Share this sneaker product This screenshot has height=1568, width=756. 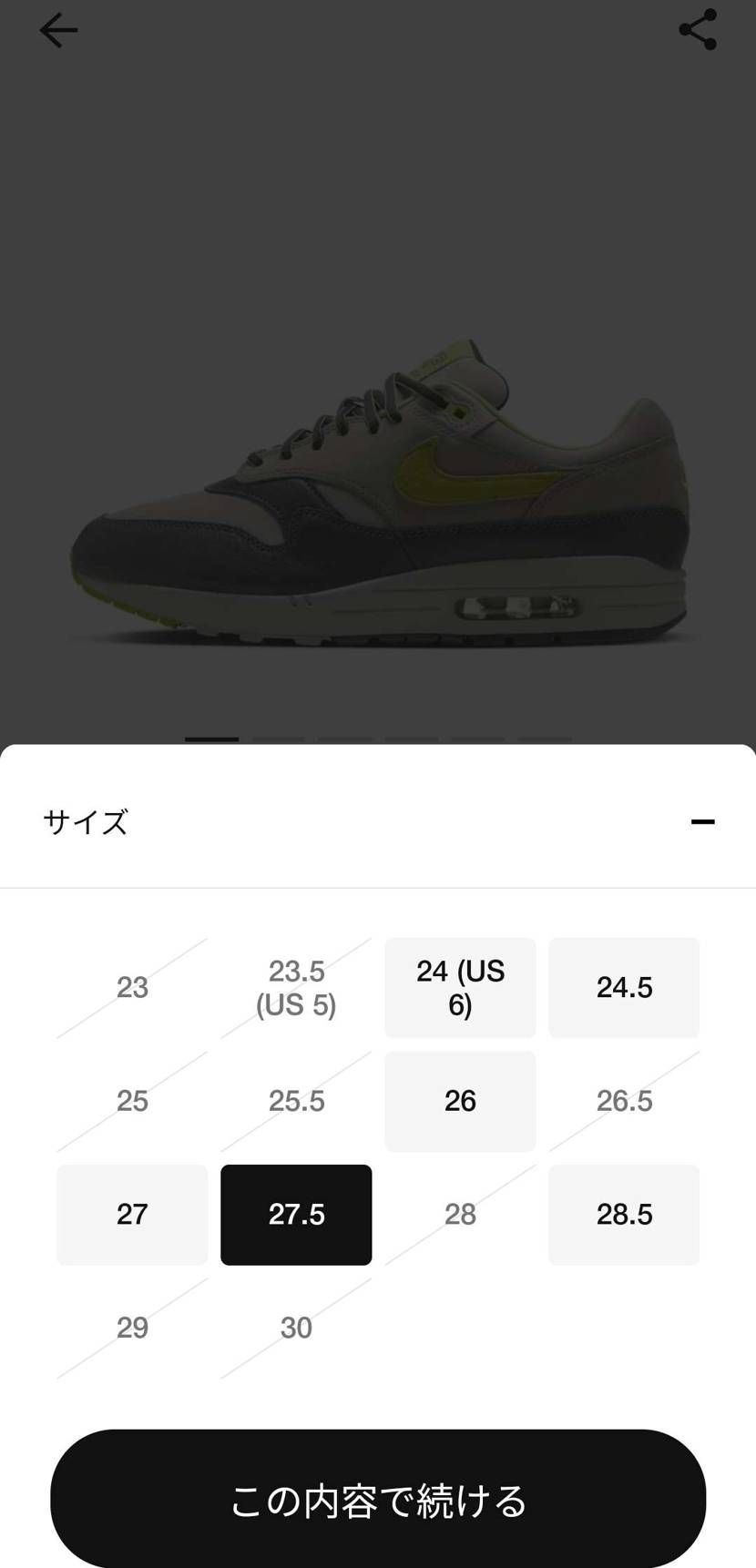pyautogui.click(x=698, y=30)
